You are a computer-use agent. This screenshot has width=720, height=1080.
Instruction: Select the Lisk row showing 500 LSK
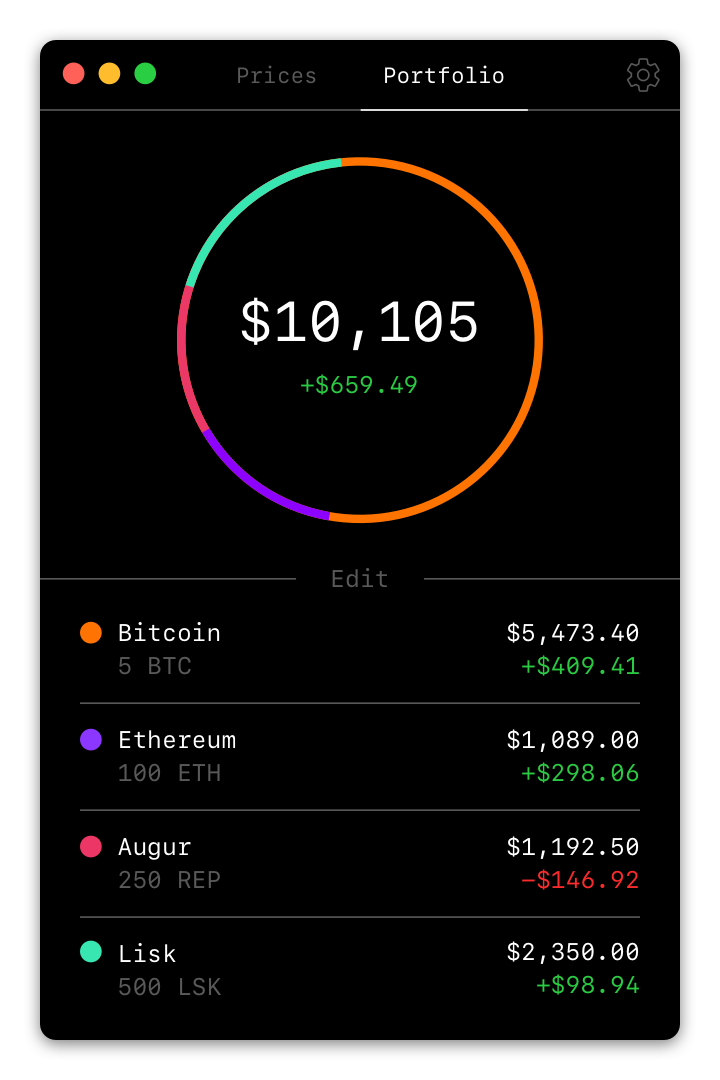click(x=359, y=969)
